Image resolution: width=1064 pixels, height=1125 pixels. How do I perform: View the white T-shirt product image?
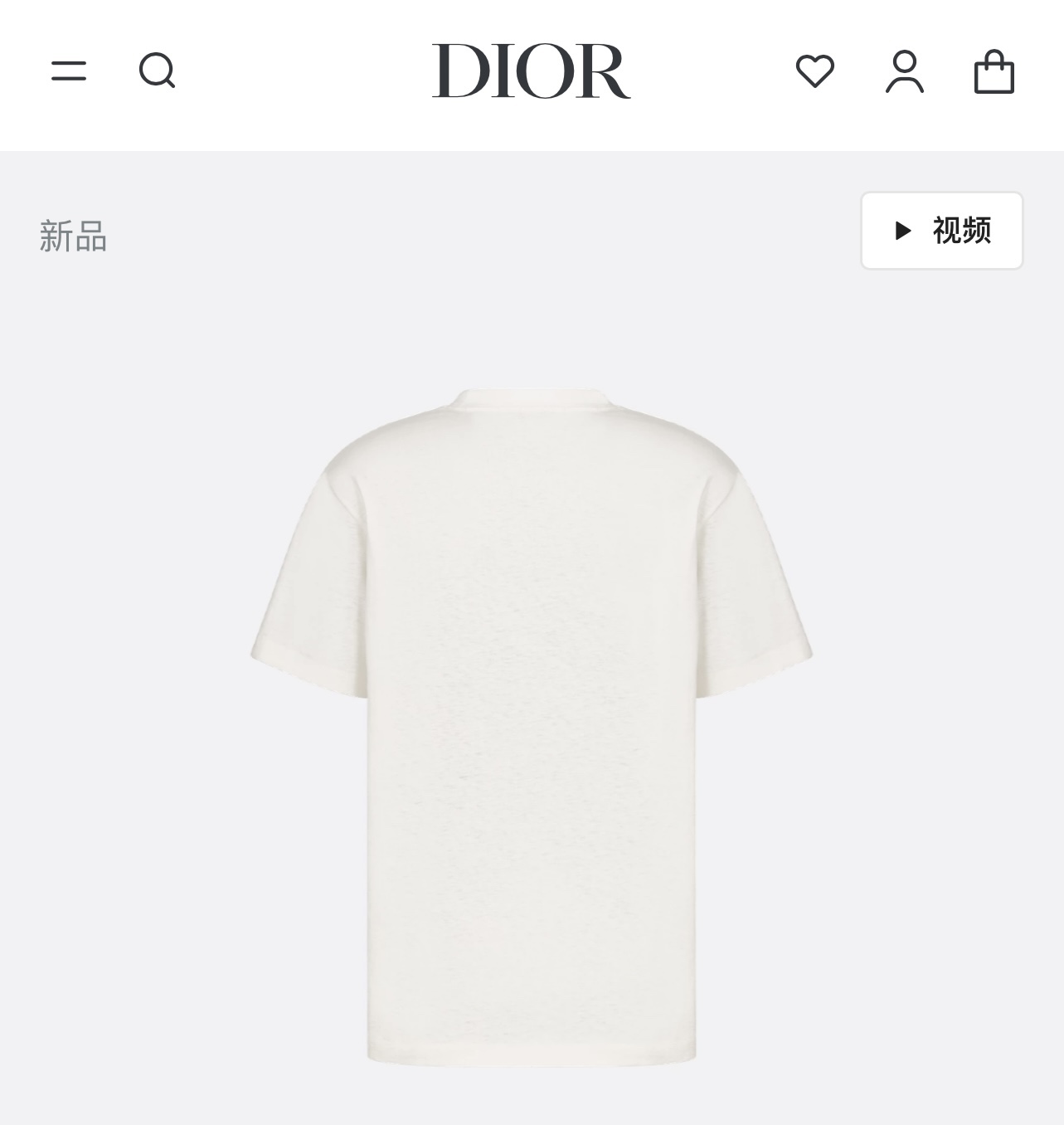click(x=531, y=722)
